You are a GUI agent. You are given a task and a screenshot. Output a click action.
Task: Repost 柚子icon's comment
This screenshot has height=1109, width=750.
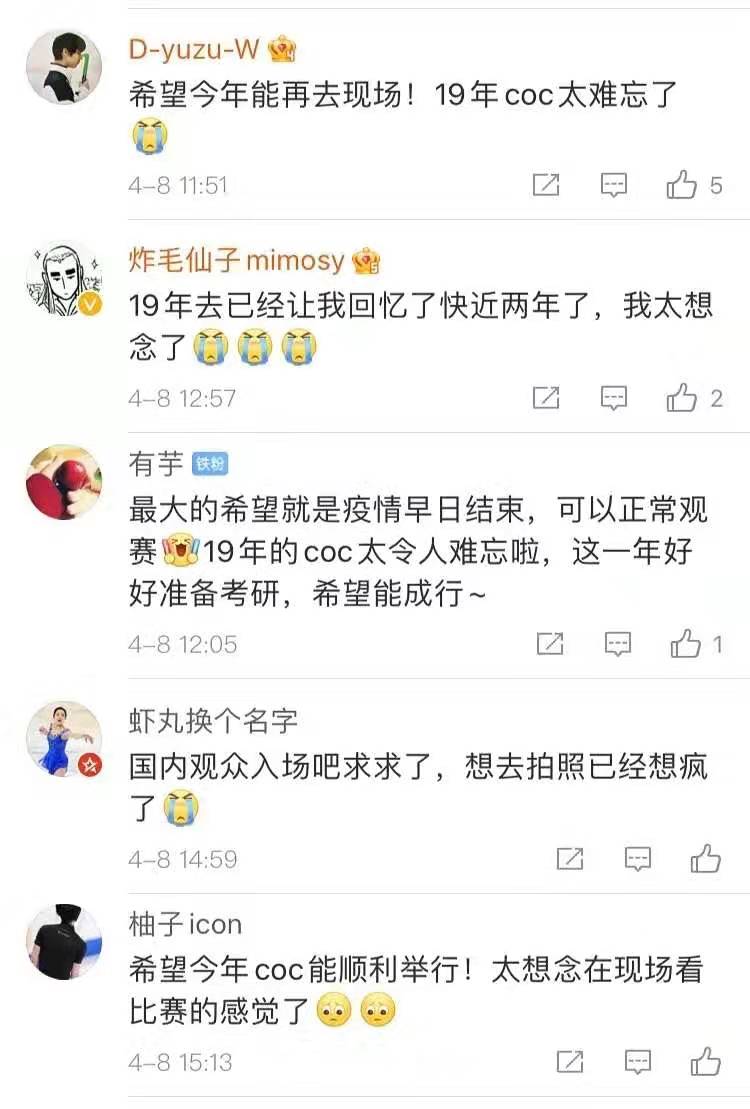click(x=570, y=1061)
